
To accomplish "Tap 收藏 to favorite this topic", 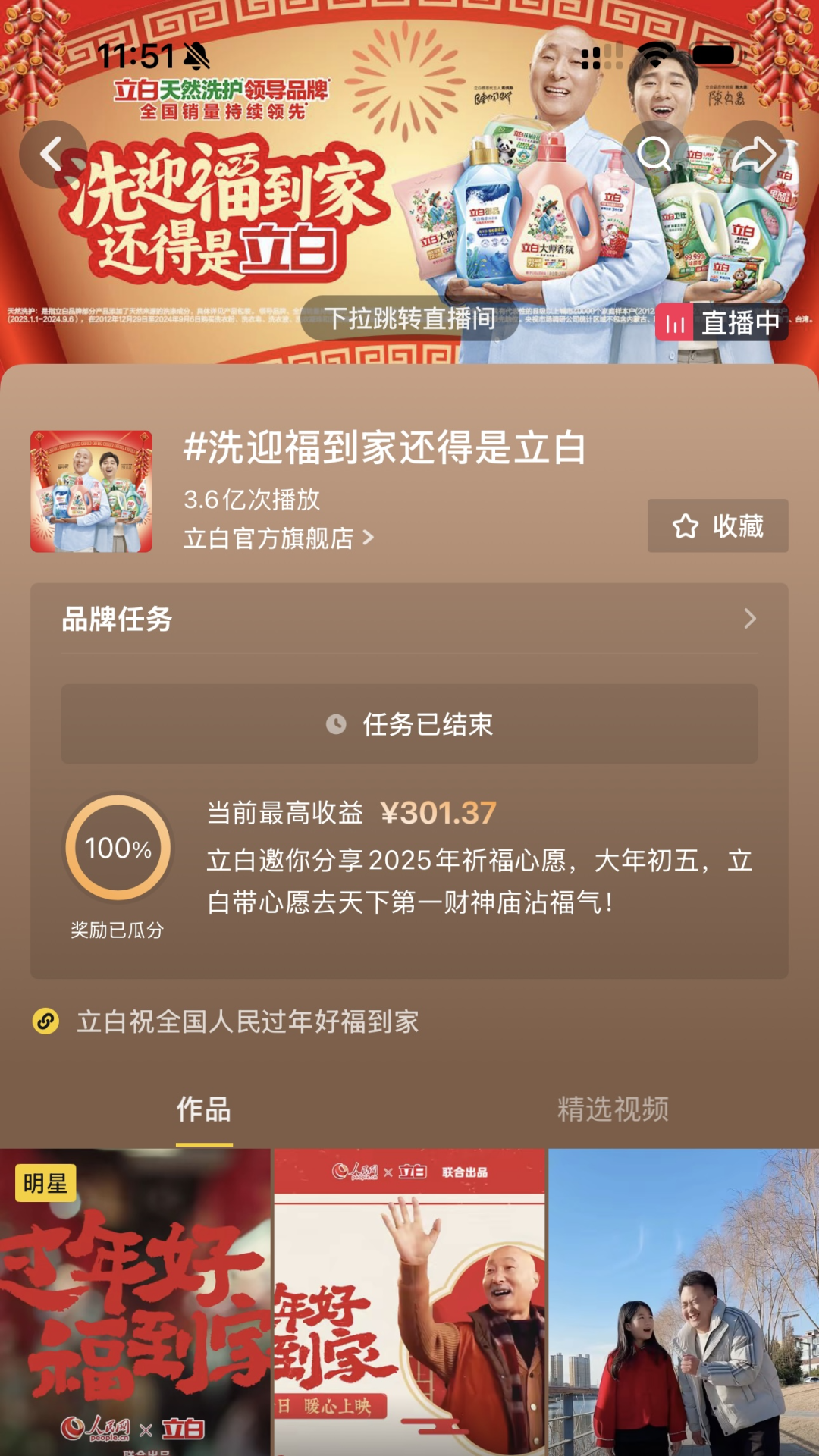I will click(x=717, y=526).
